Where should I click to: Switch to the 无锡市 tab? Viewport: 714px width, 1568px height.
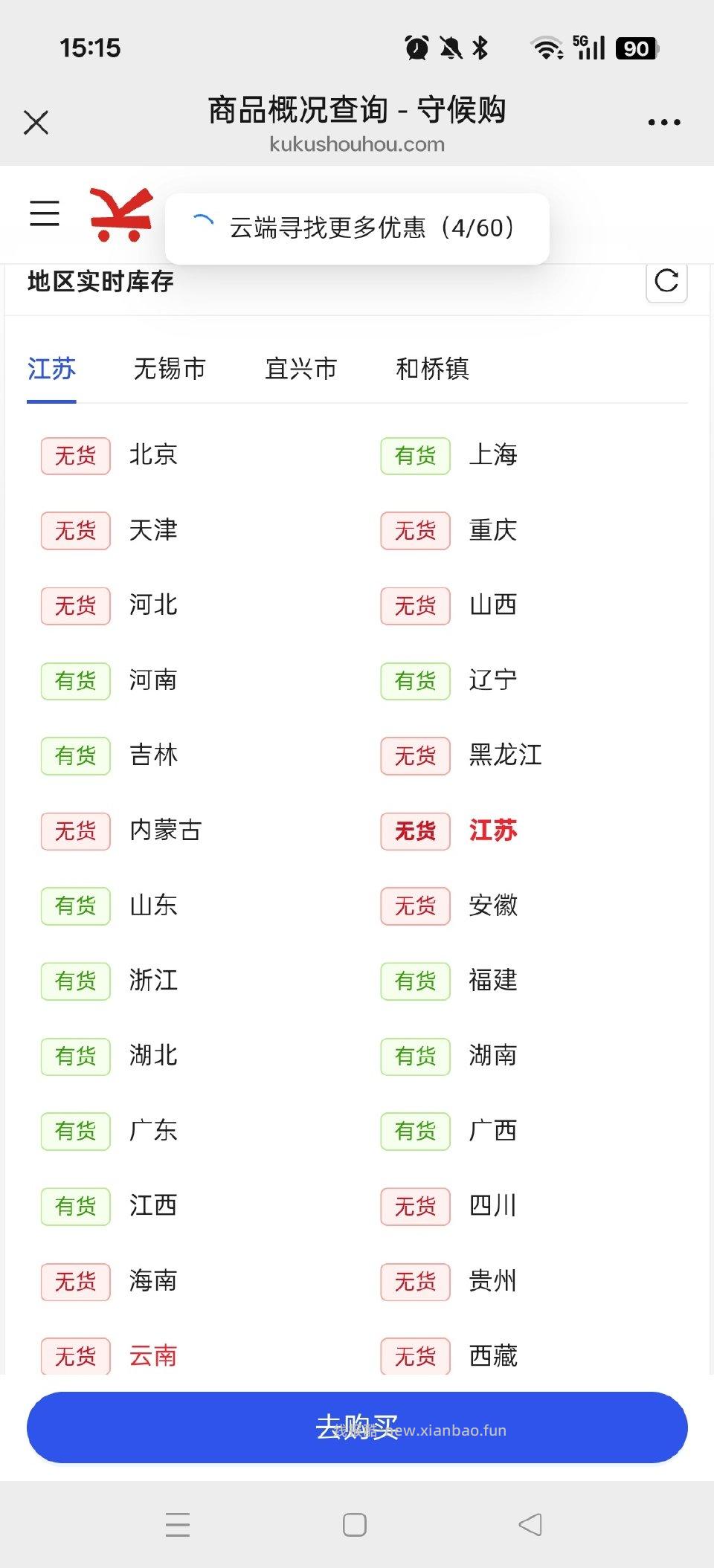(170, 369)
